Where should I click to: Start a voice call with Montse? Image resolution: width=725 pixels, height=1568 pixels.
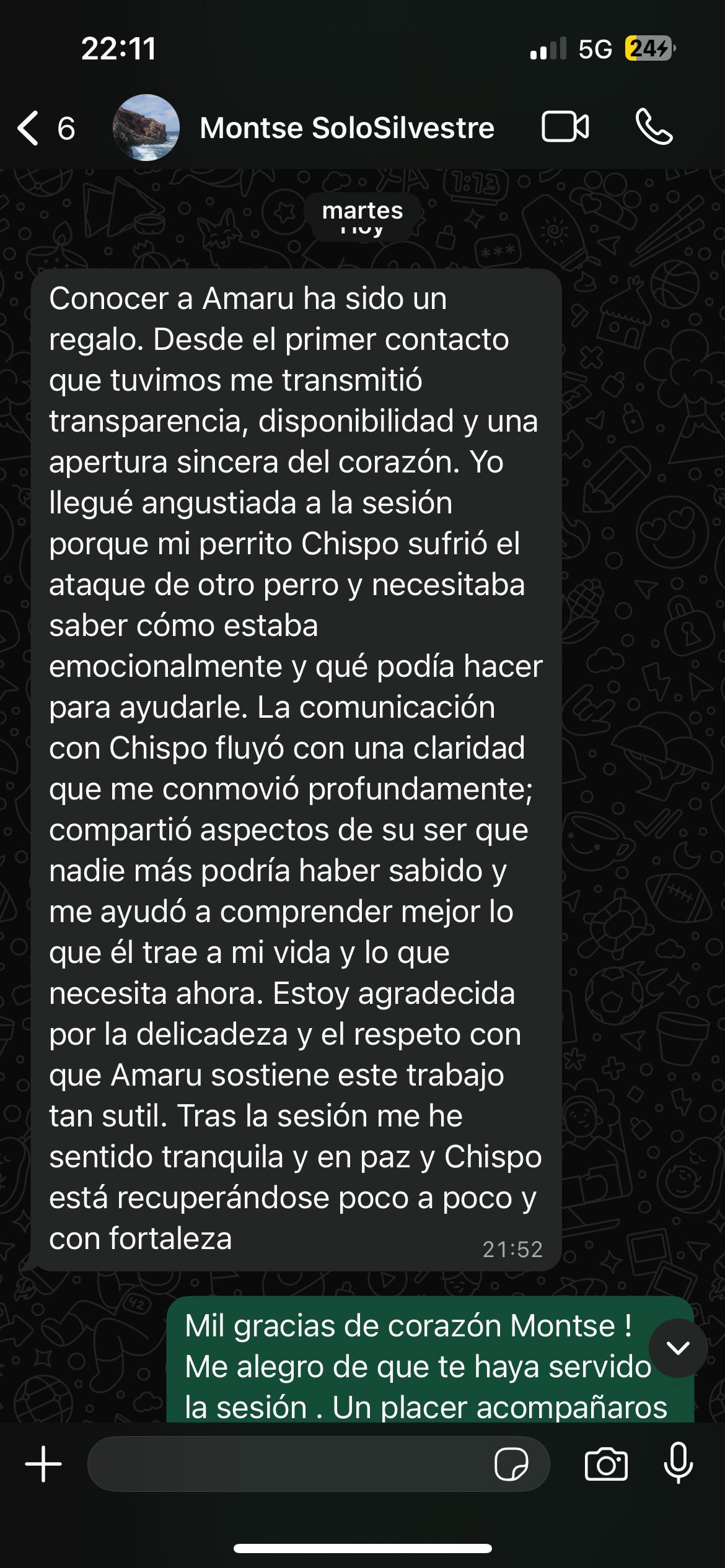pos(654,127)
